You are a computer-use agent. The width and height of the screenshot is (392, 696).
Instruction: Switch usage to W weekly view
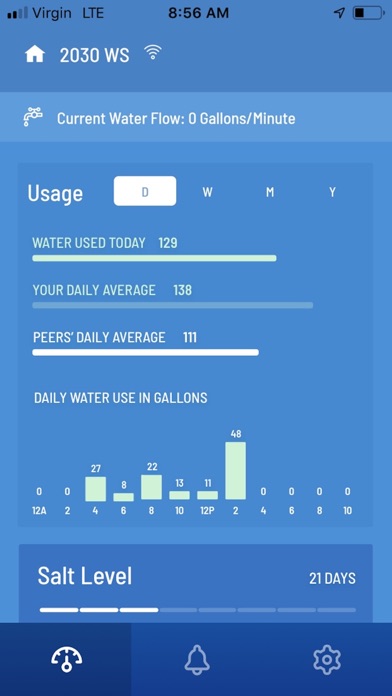207,192
